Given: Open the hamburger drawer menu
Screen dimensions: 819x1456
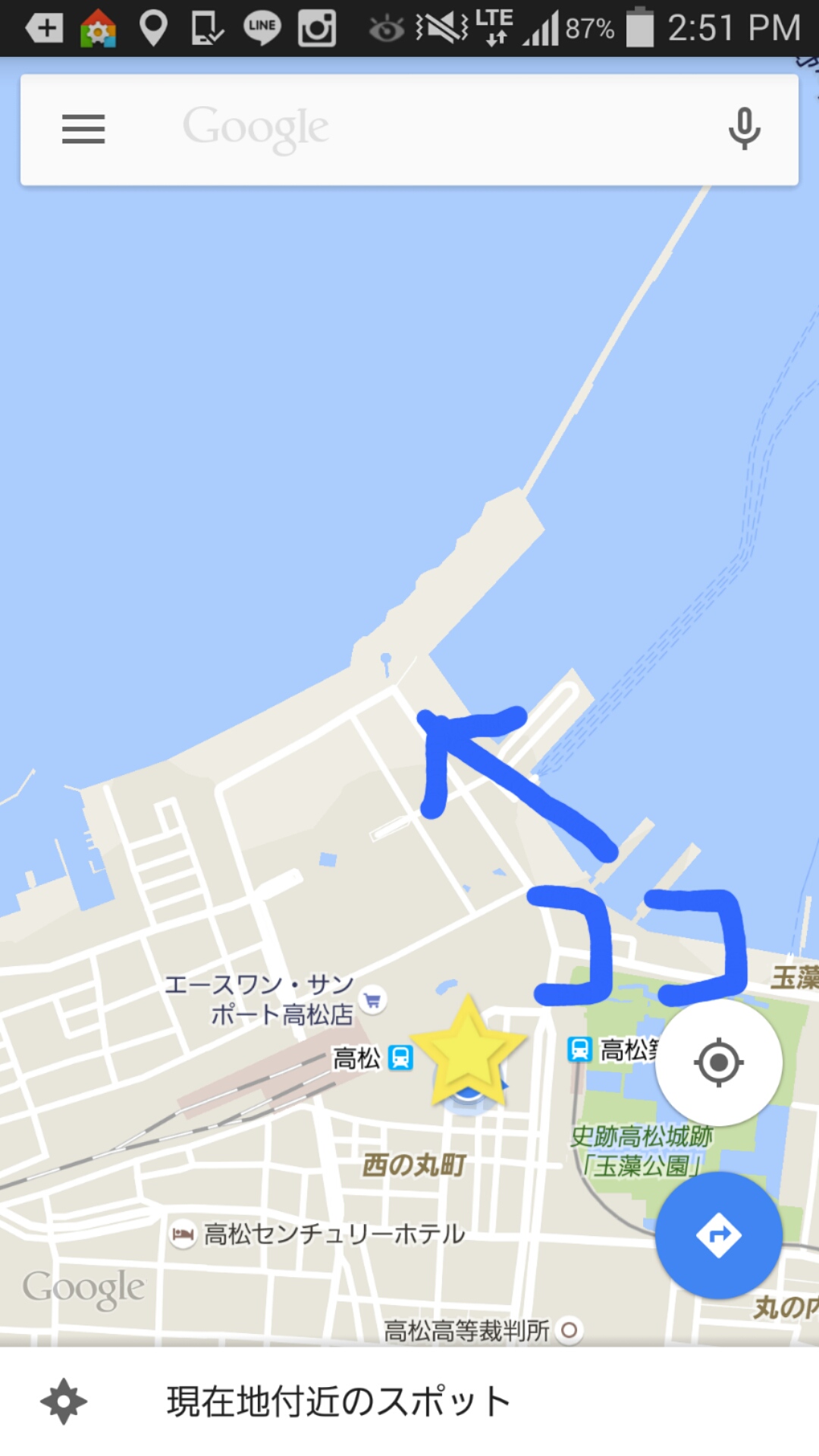Looking at the screenshot, I should click(x=83, y=129).
